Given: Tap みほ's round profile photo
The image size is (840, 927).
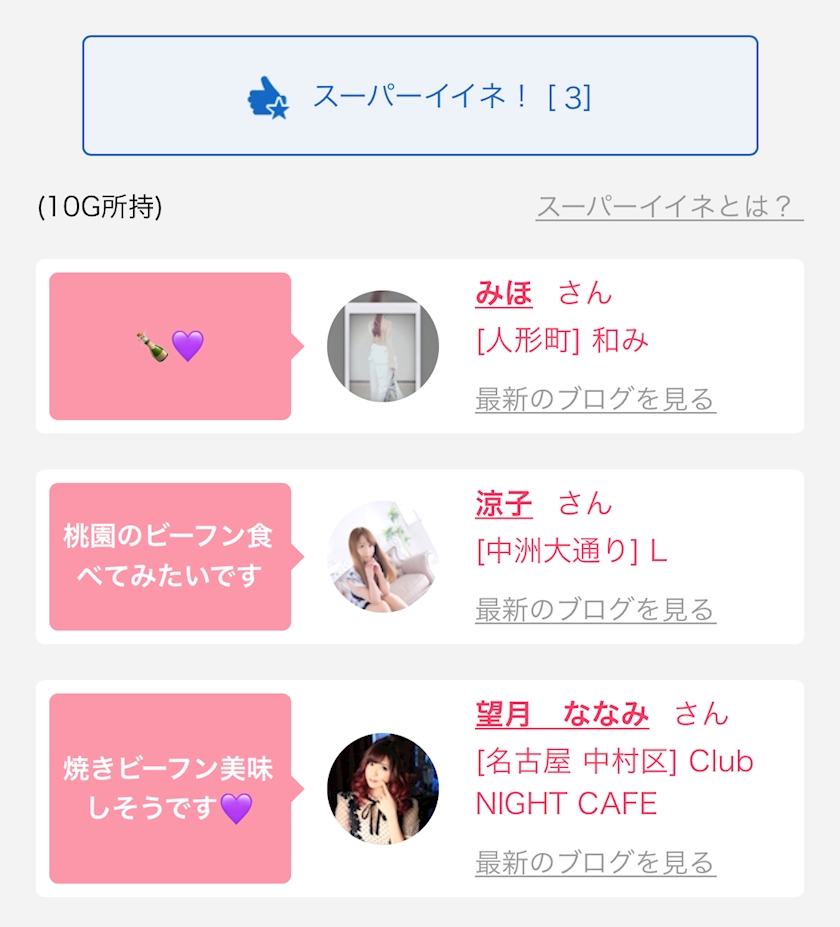Looking at the screenshot, I should [383, 346].
